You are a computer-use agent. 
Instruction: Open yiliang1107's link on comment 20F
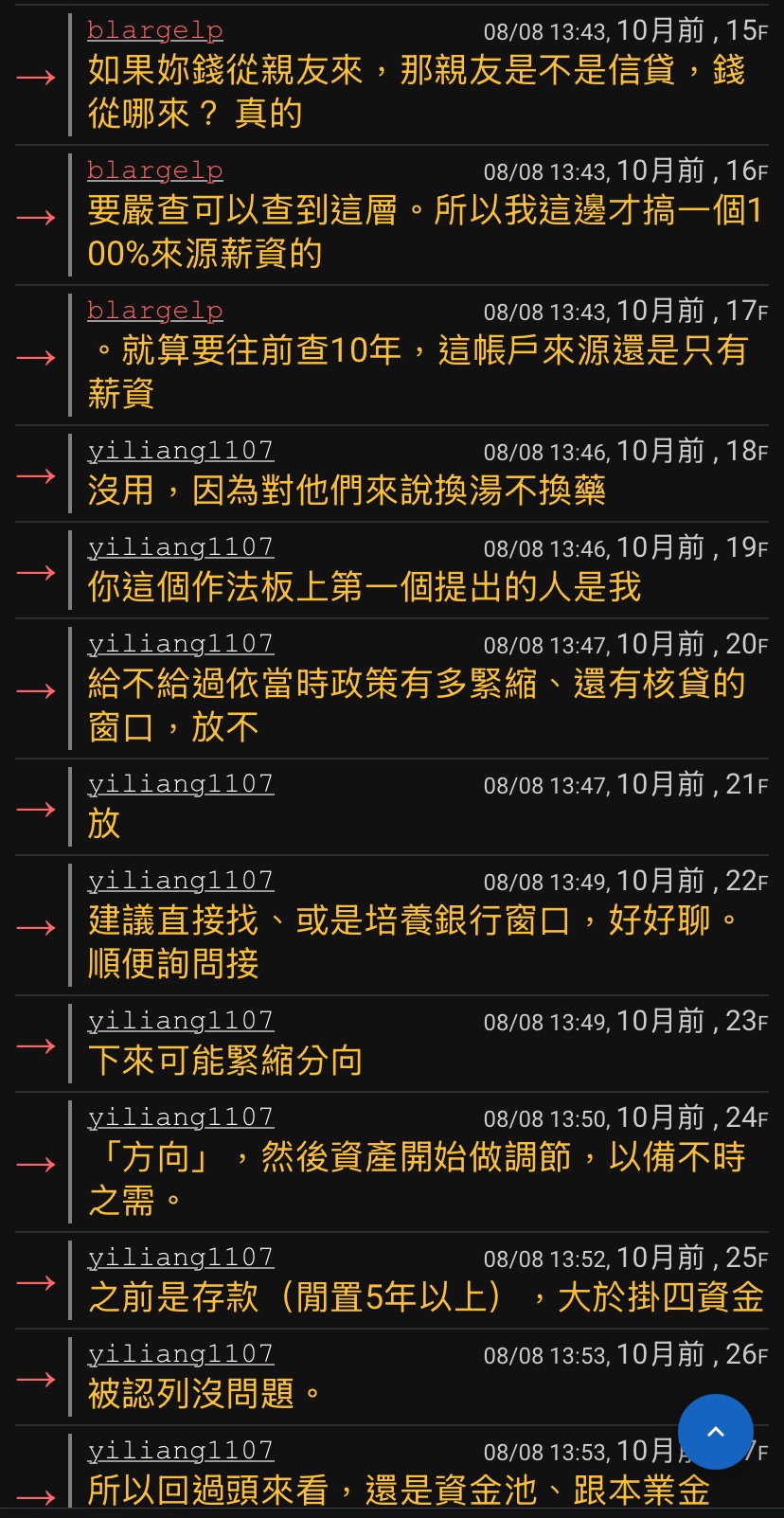(x=181, y=644)
